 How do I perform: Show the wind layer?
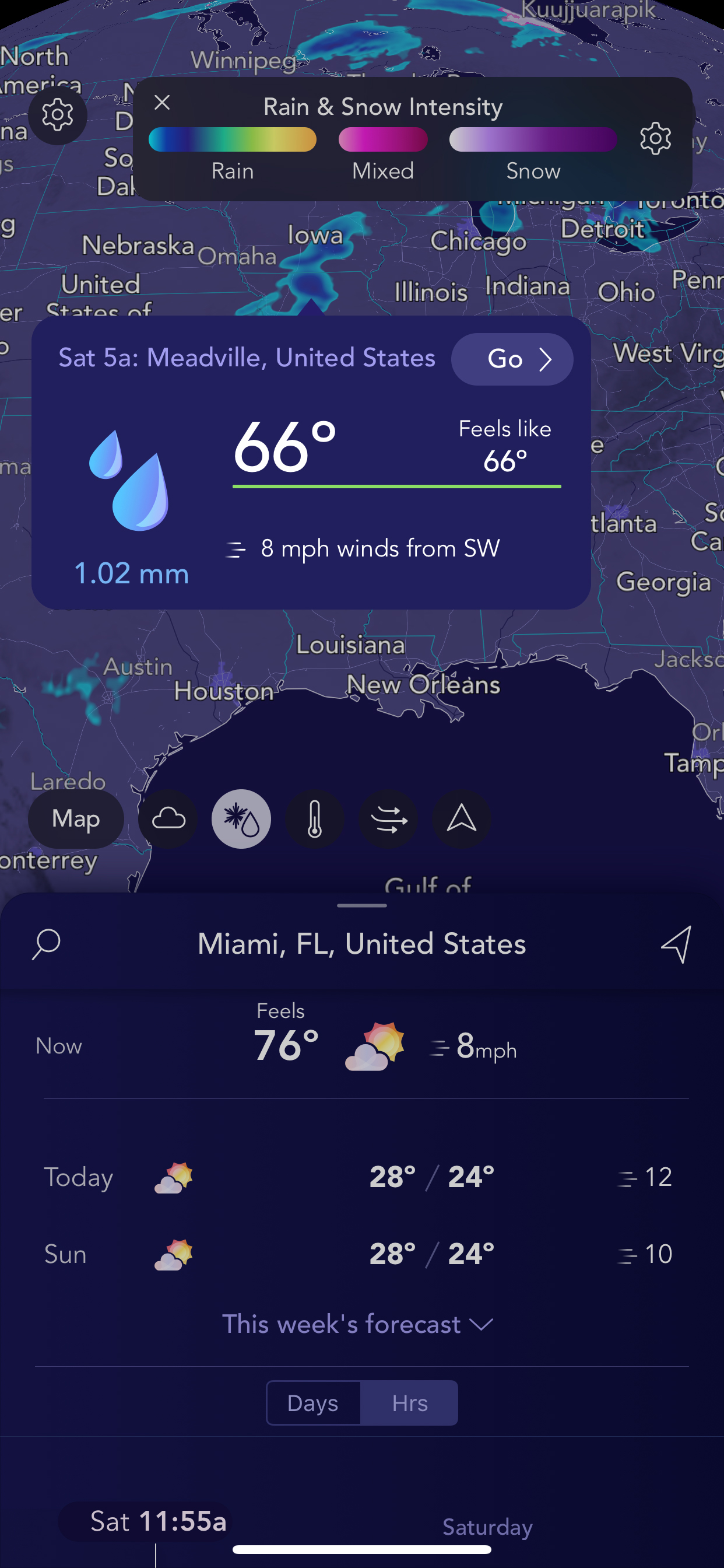click(x=388, y=818)
